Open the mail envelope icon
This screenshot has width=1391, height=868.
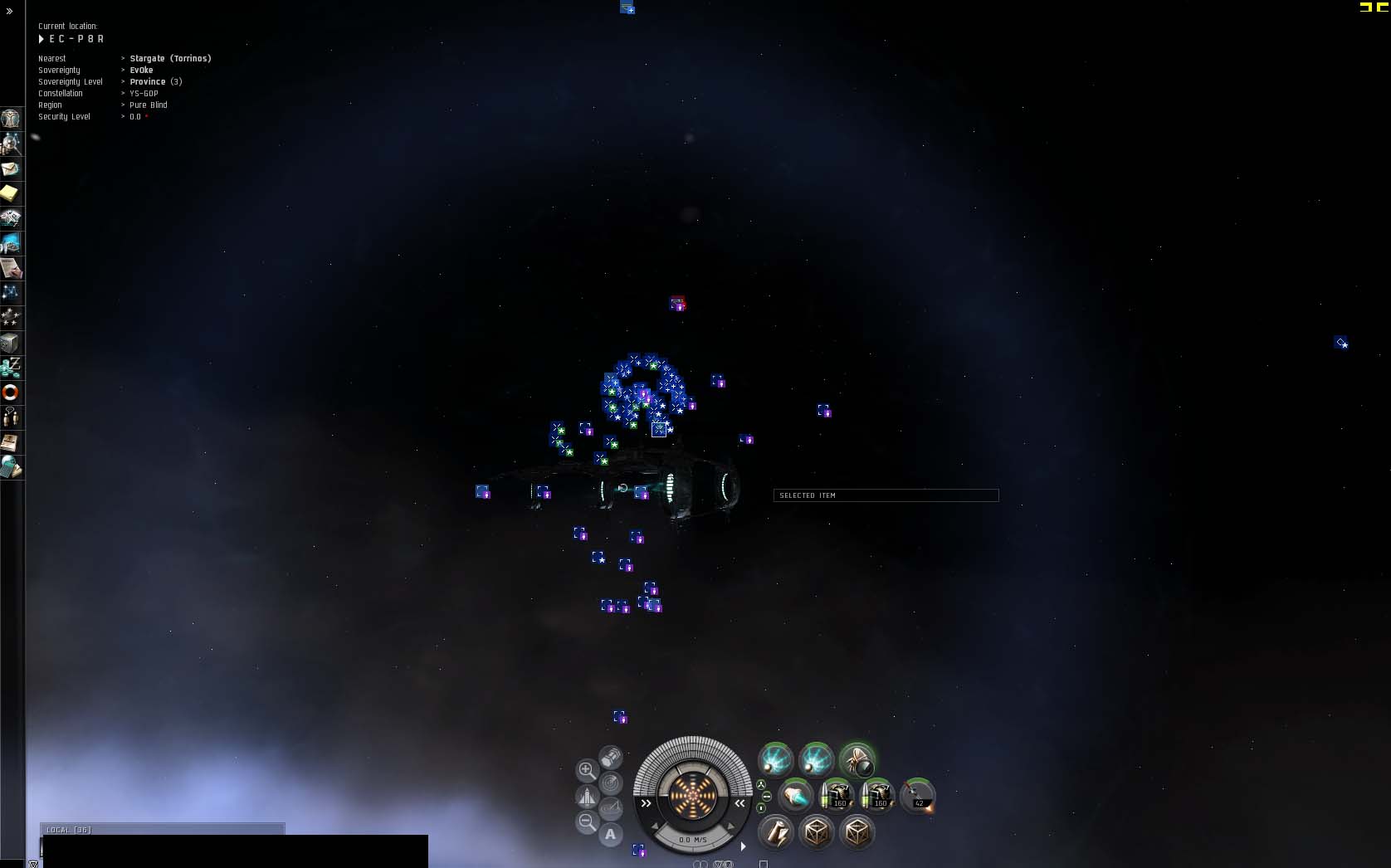tap(10, 169)
